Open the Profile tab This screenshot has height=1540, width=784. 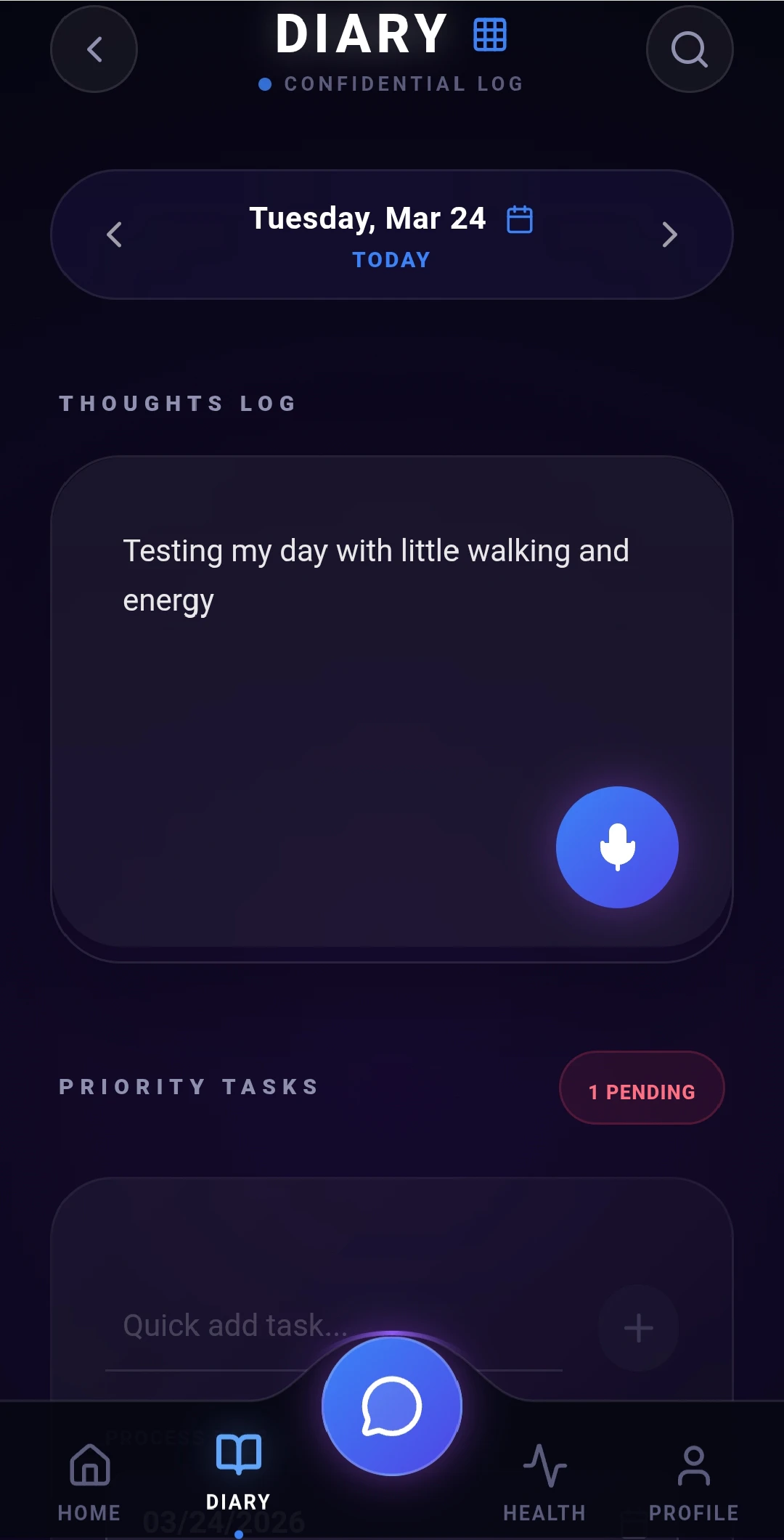click(693, 1480)
